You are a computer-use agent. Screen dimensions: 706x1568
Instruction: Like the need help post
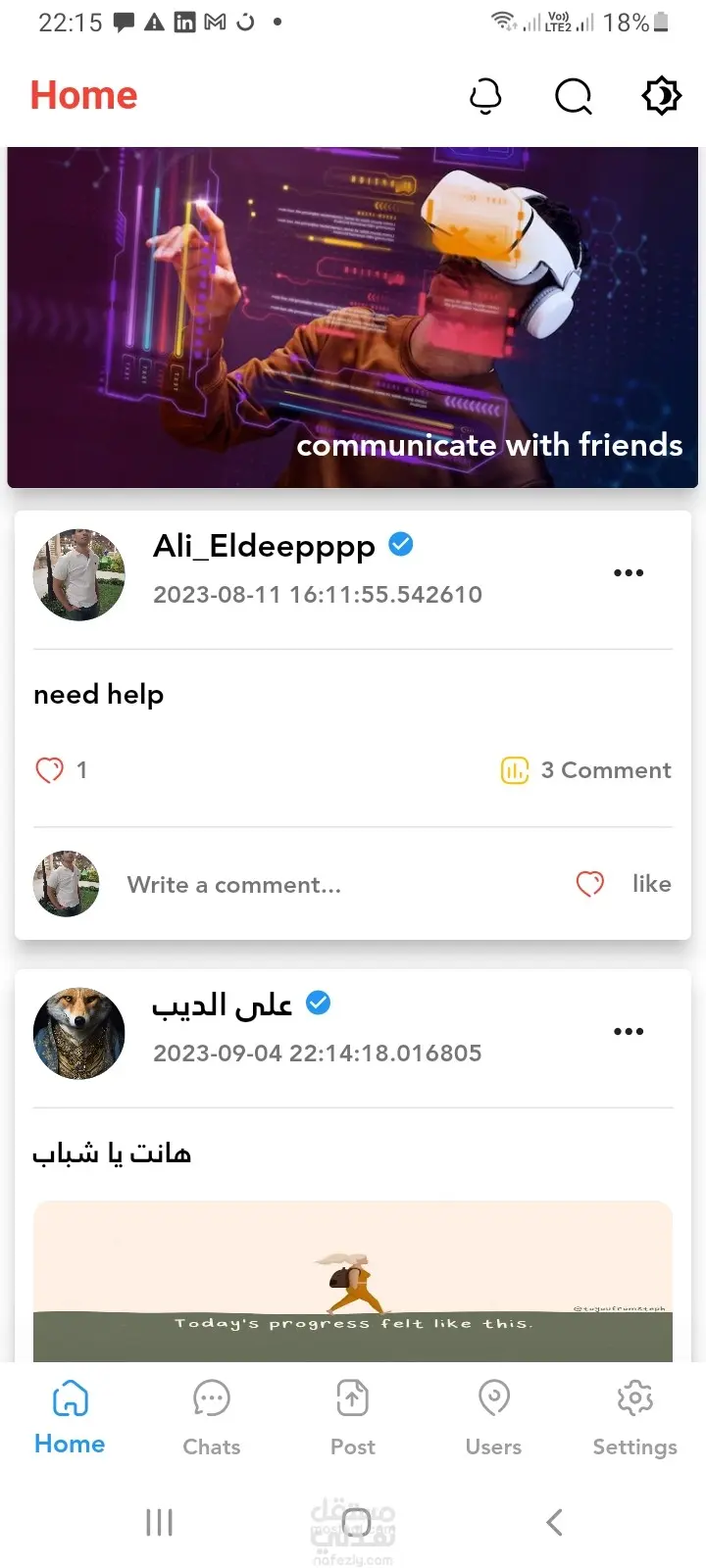tap(624, 884)
